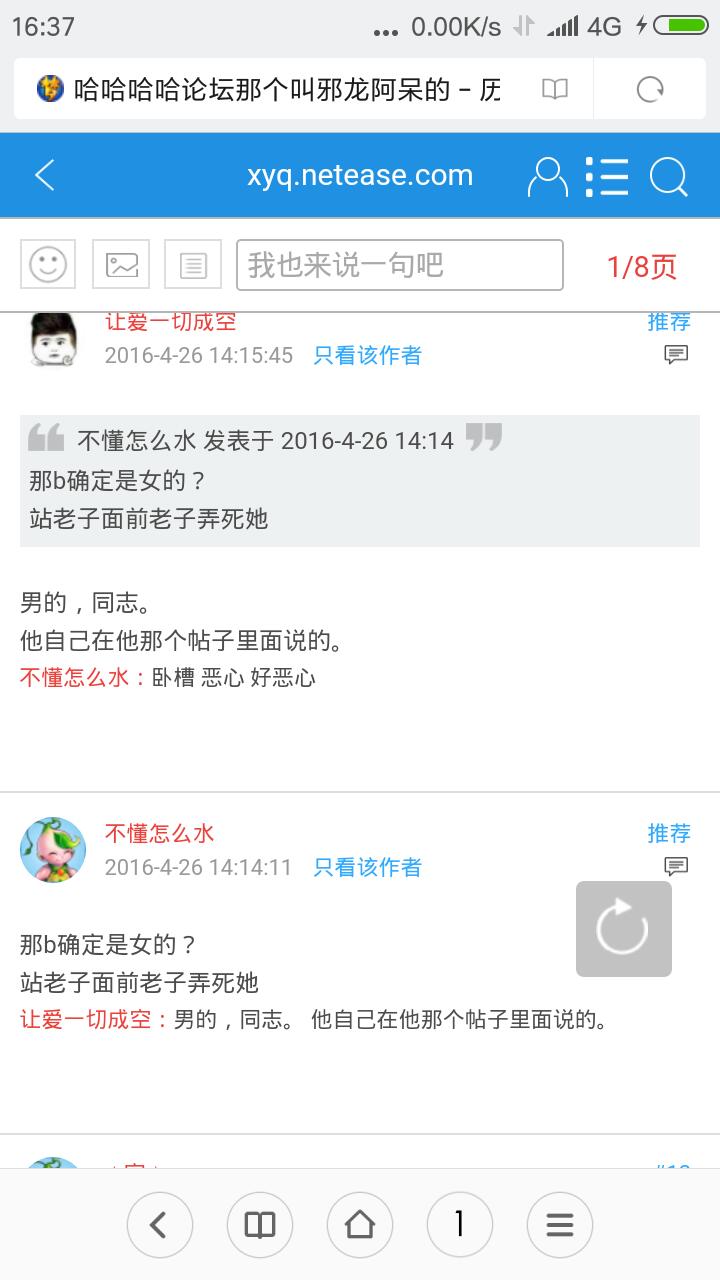Open the user profile icon
This screenshot has width=720, height=1280.
(547, 177)
